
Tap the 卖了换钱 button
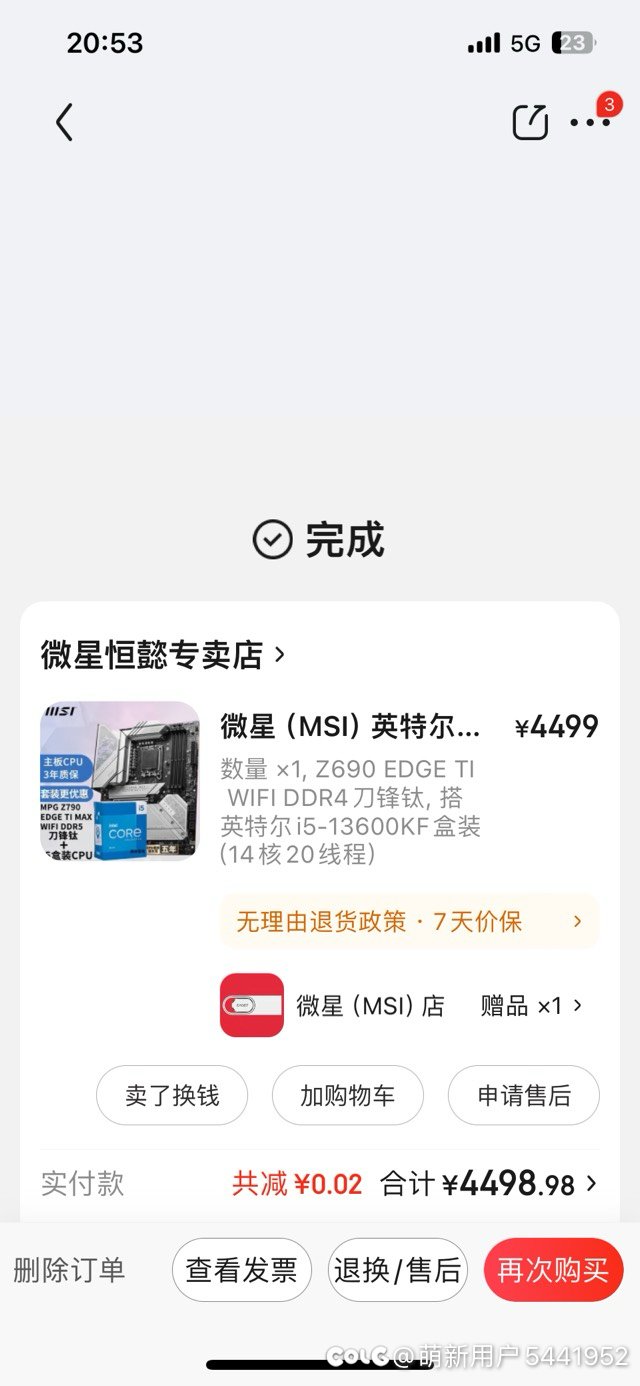[172, 1095]
